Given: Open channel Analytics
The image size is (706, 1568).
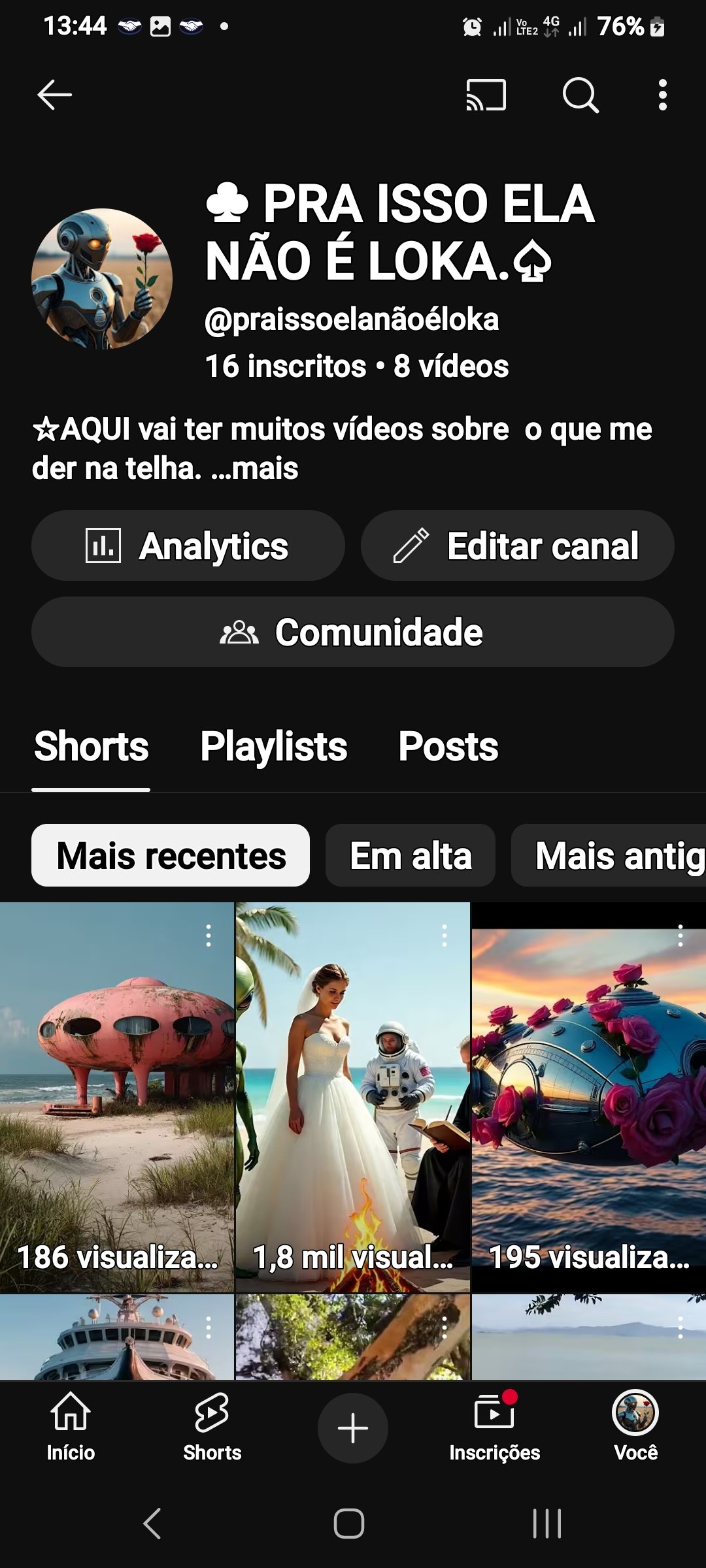Looking at the screenshot, I should (188, 546).
